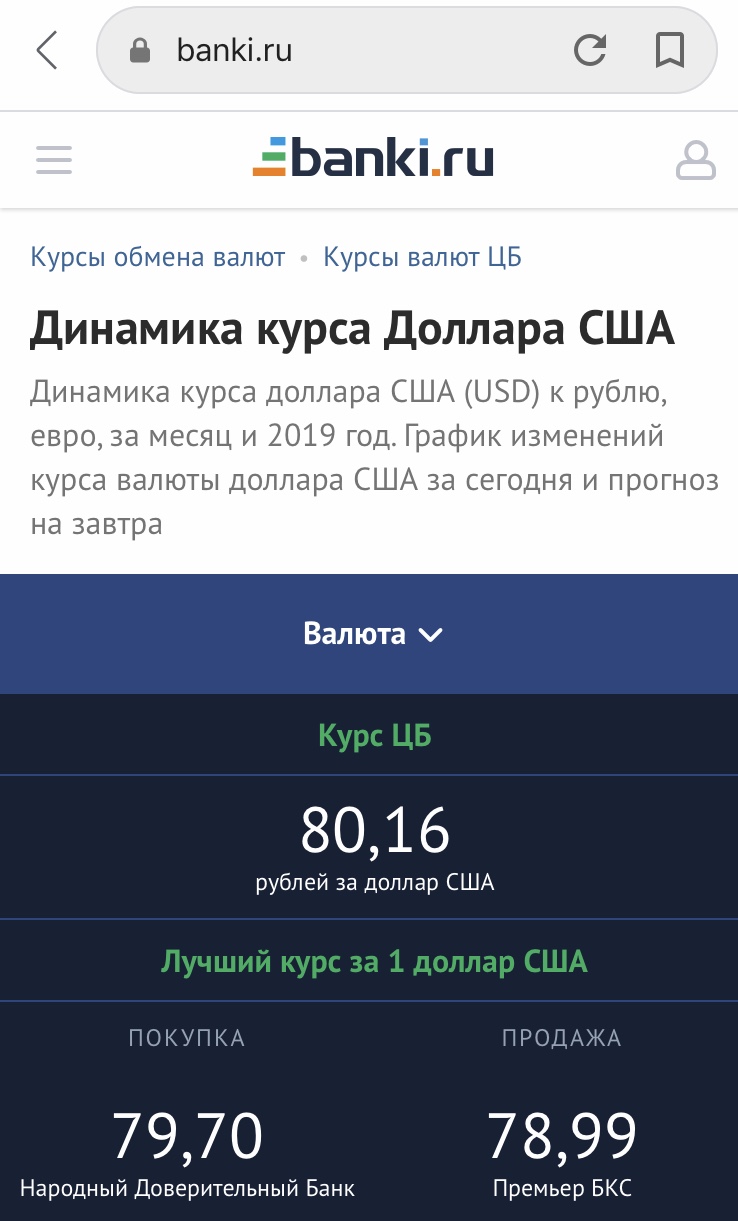Reload the page
Screen dimensions: 738x1221
pos(590,50)
